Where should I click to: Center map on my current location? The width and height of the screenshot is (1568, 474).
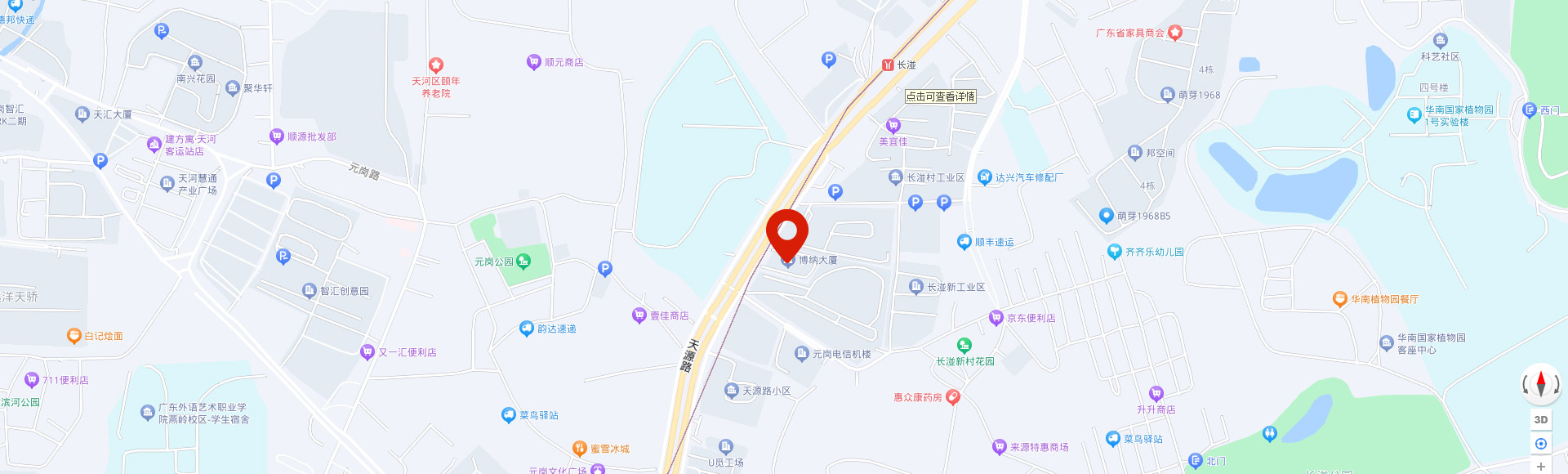pos(1541,444)
